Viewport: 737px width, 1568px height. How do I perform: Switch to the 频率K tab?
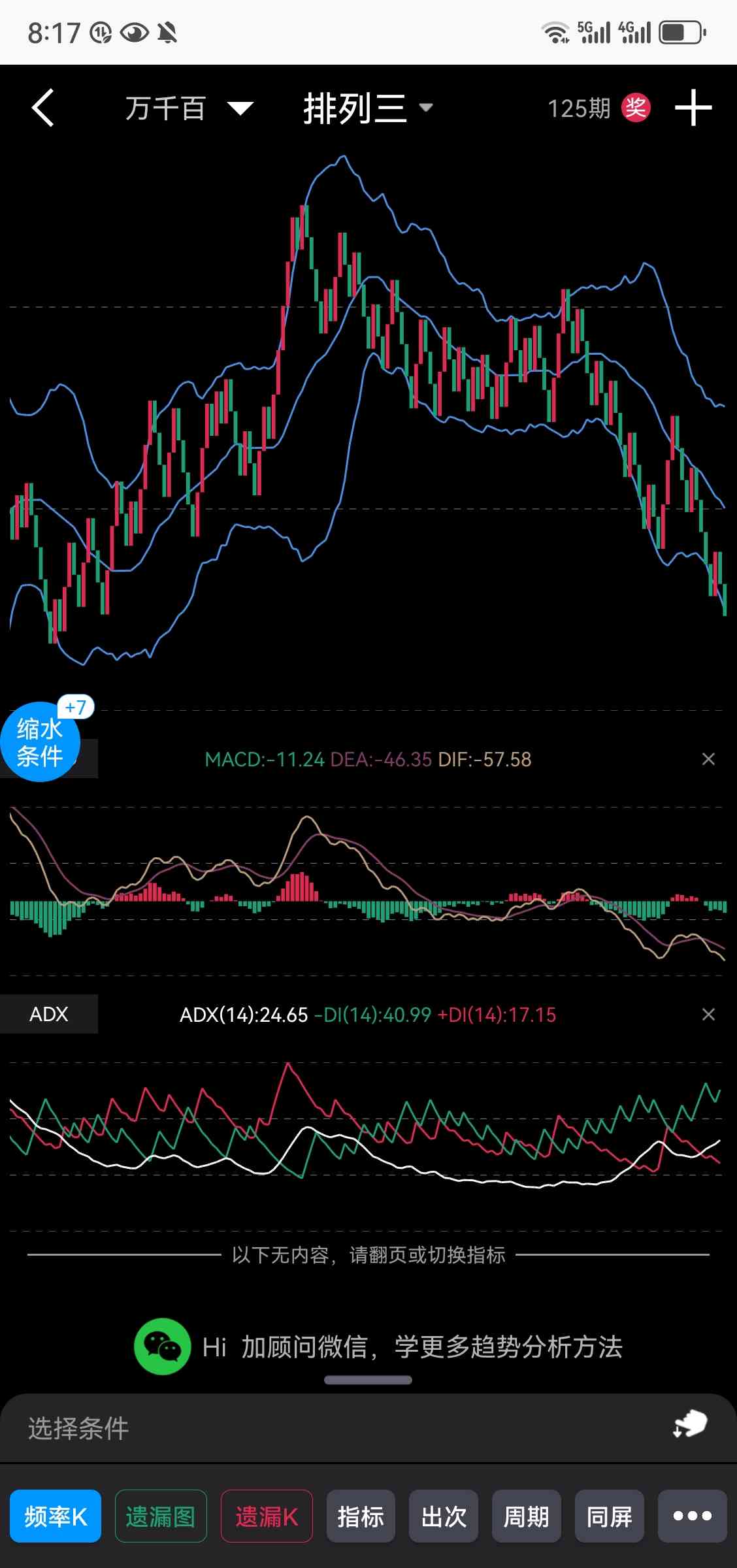(56, 1516)
